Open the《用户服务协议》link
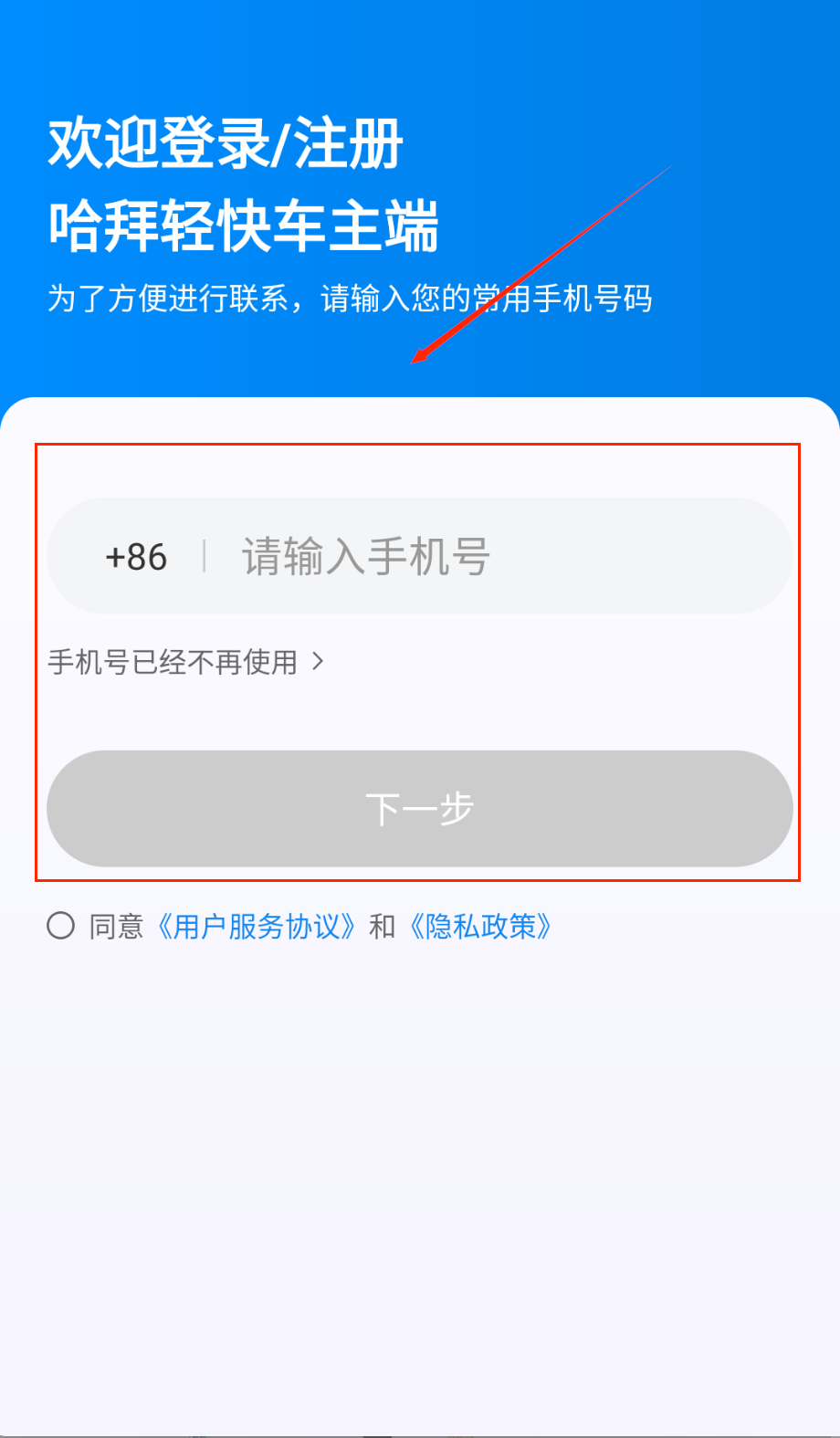840x1438 pixels. click(x=256, y=927)
